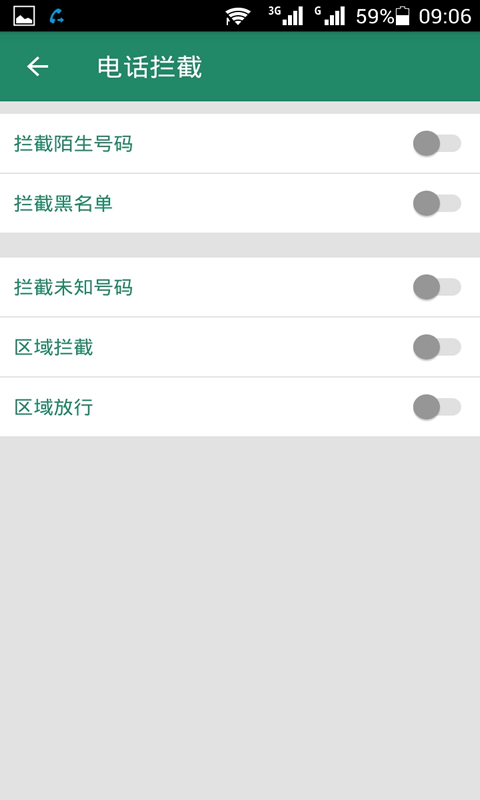Turn on 拦截黑名单 switch
This screenshot has height=800, width=480.
pos(437,203)
